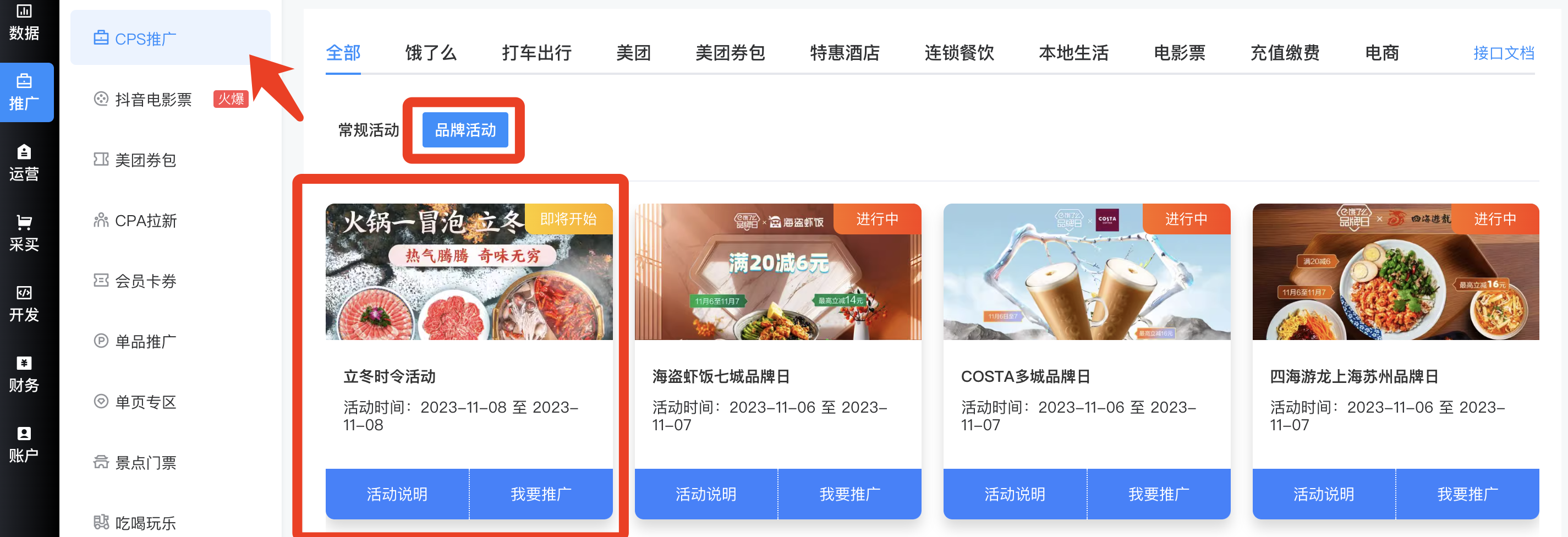This screenshot has height=537, width=1568.
Task: Open the 立冬时令活动 hotpot banner card
Action: (469, 272)
